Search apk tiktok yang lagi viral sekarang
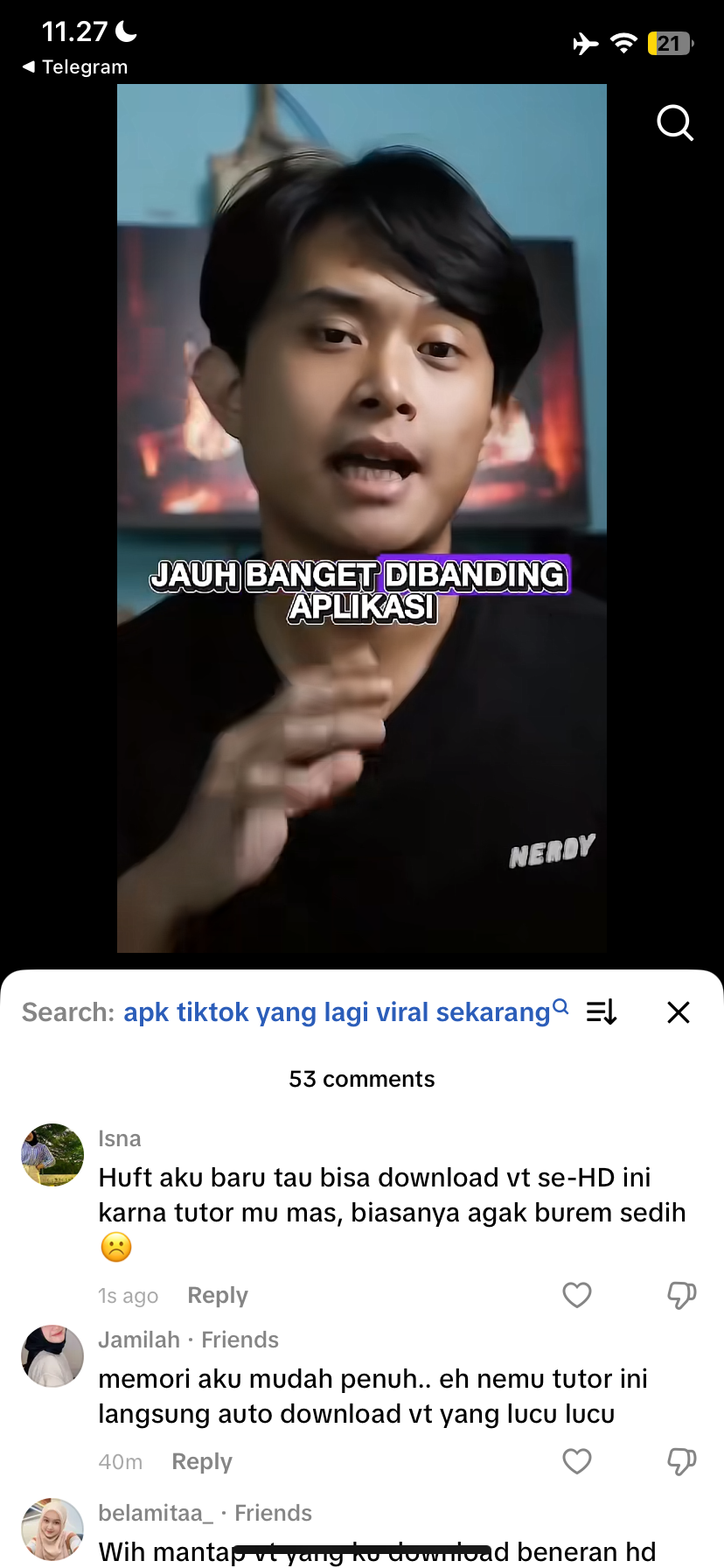 [x=337, y=1012]
